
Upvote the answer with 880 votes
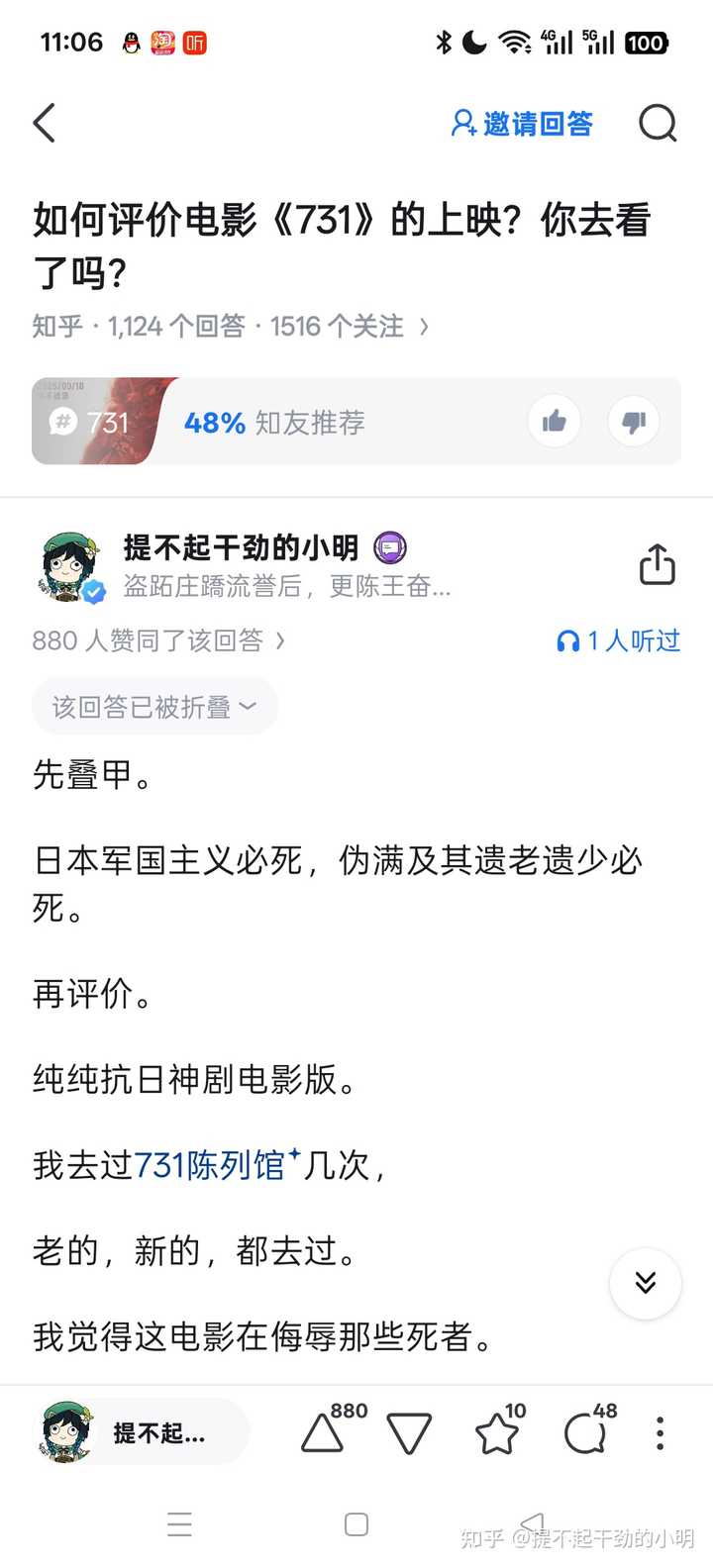323,1433
